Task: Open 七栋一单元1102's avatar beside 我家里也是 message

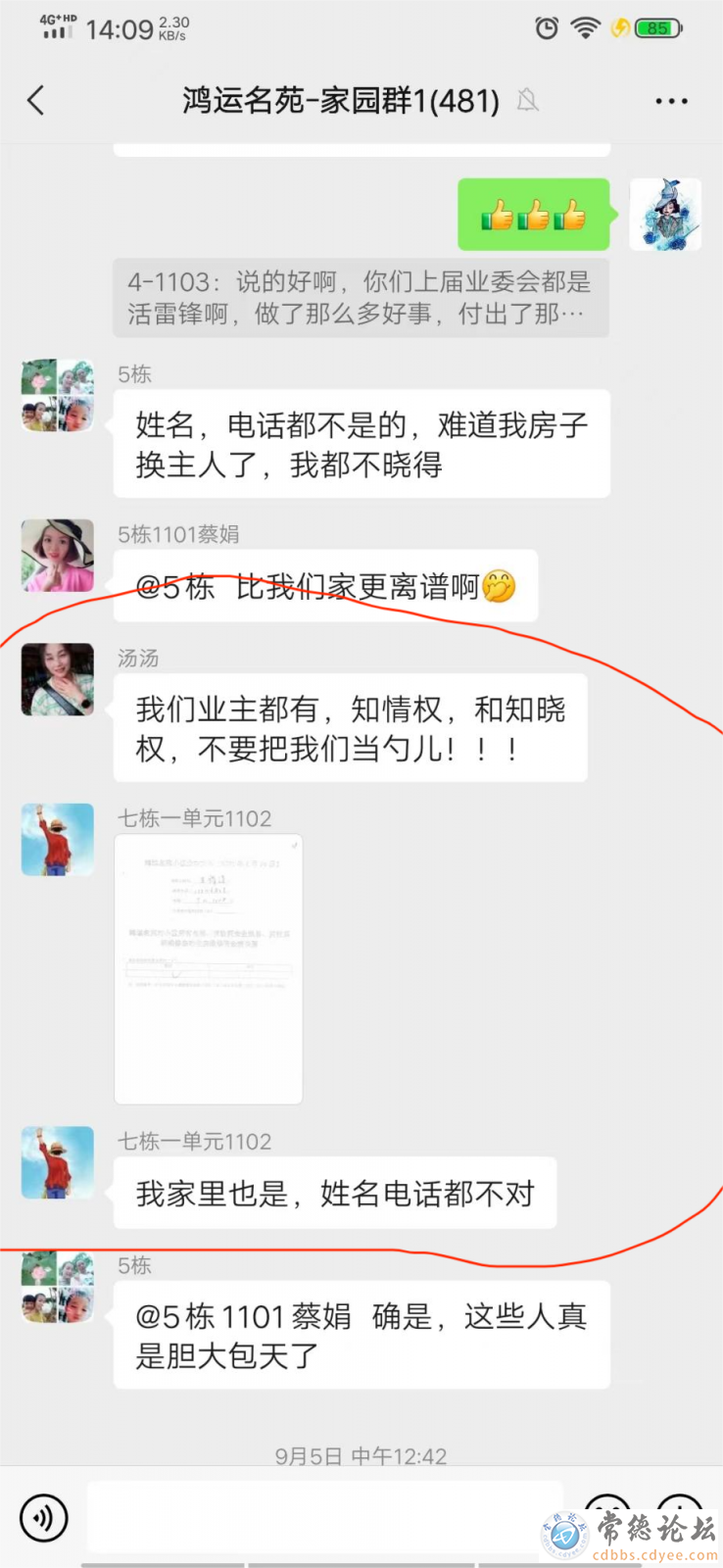Action: [x=58, y=1162]
